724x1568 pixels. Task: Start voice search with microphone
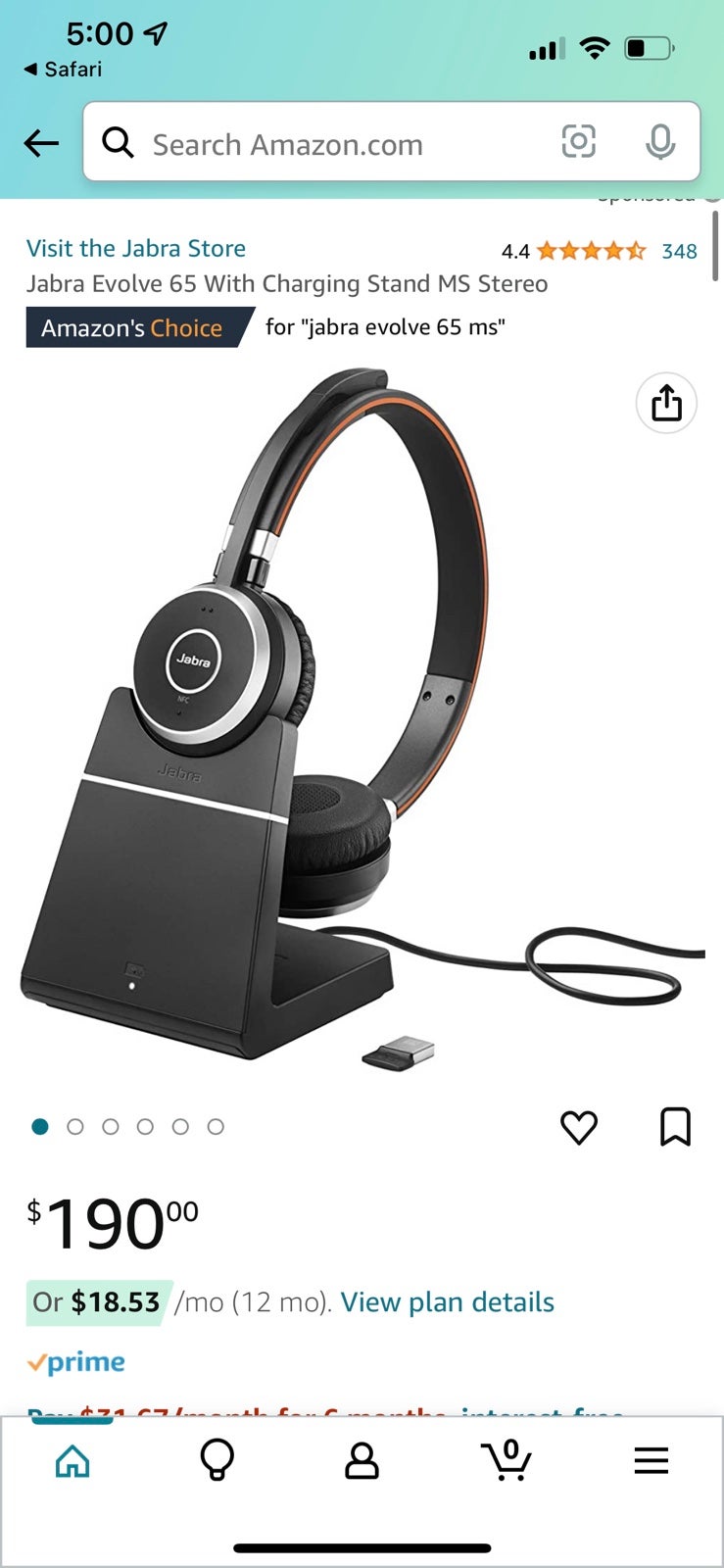pyautogui.click(x=660, y=142)
